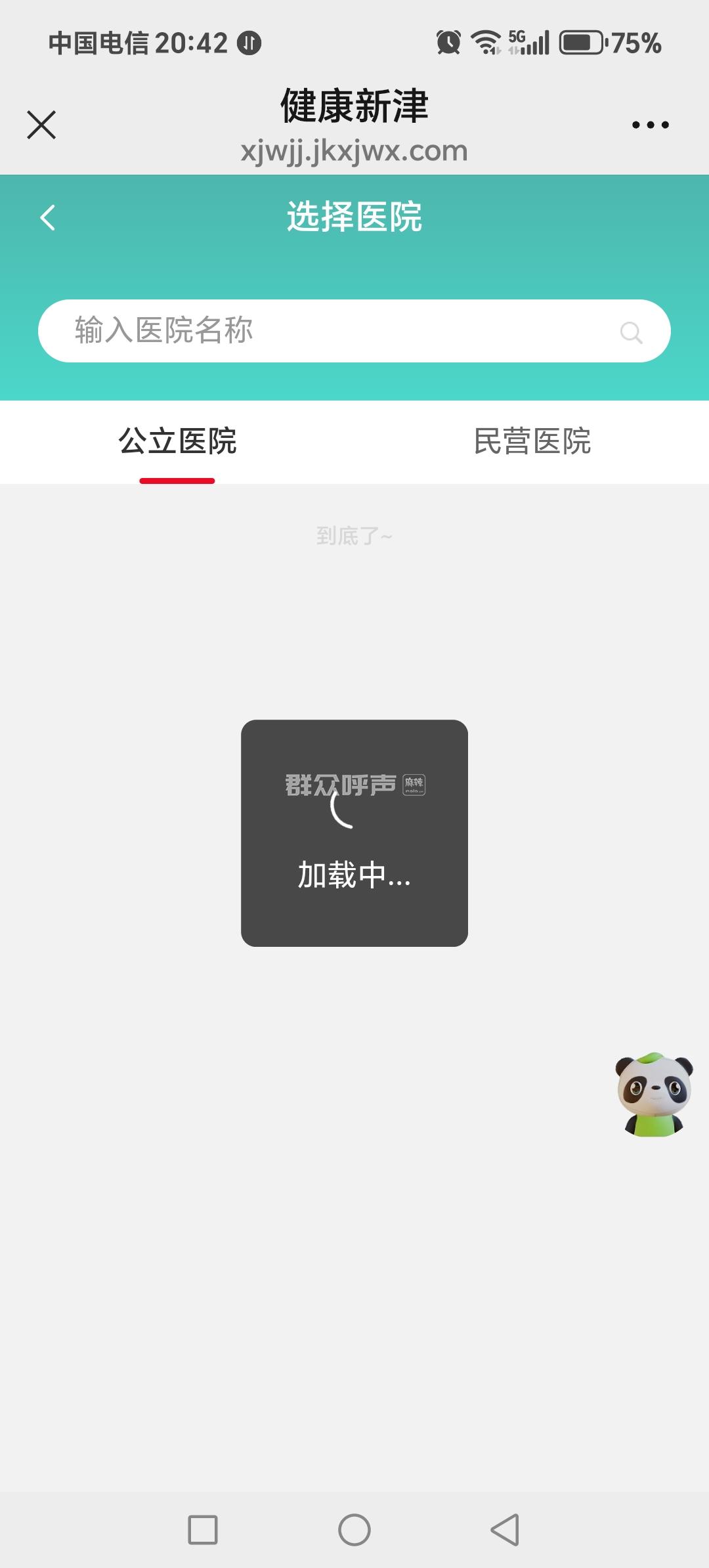Image resolution: width=709 pixels, height=1568 pixels.
Task: Open the panda assistant floating button
Action: pyautogui.click(x=654, y=1095)
